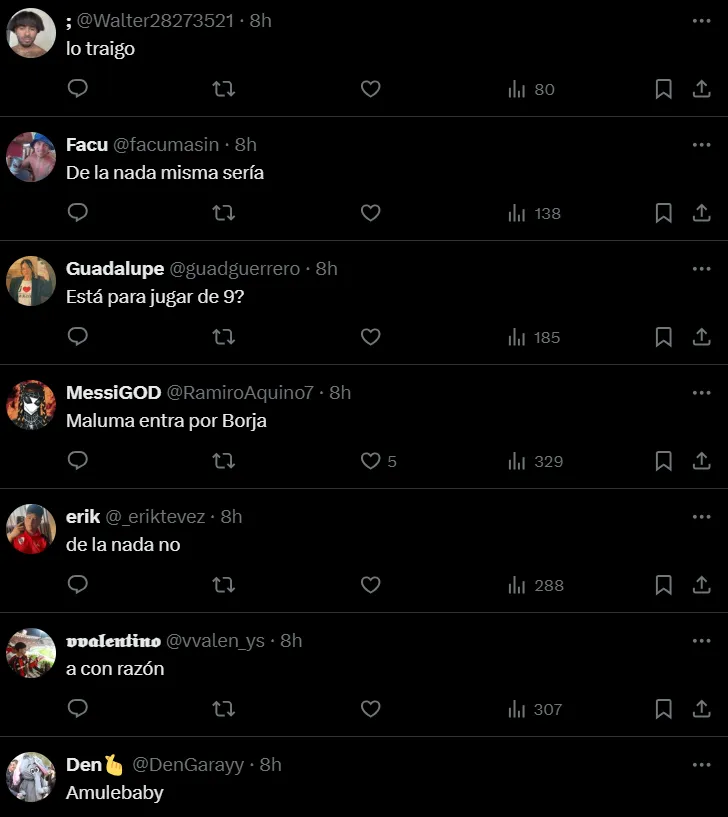Like Guadalupe's tweet about jugar de 9
Image resolution: width=728 pixels, height=817 pixels.
coord(370,337)
